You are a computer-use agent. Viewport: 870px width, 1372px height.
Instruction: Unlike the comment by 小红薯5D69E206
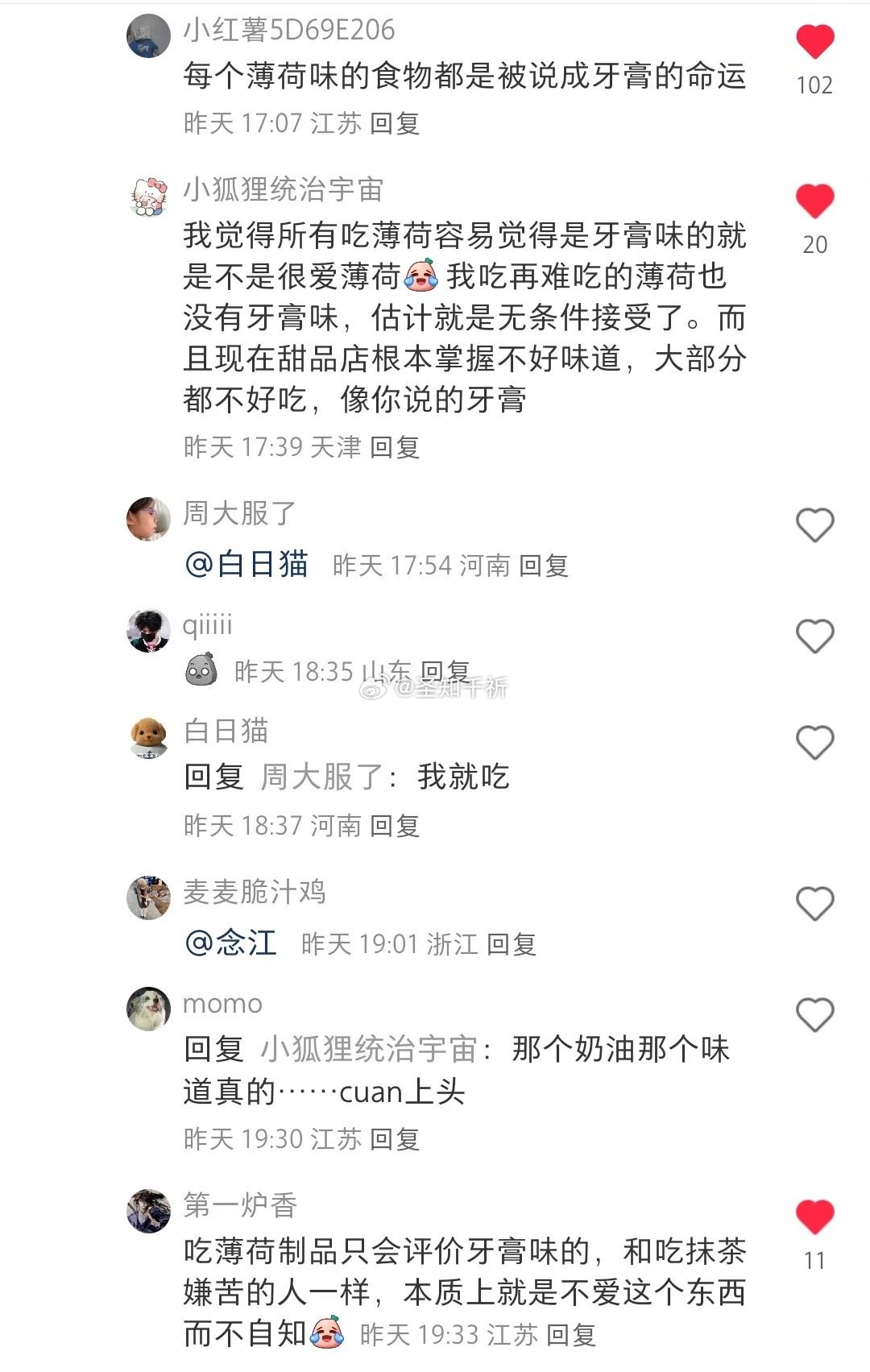pos(814,42)
